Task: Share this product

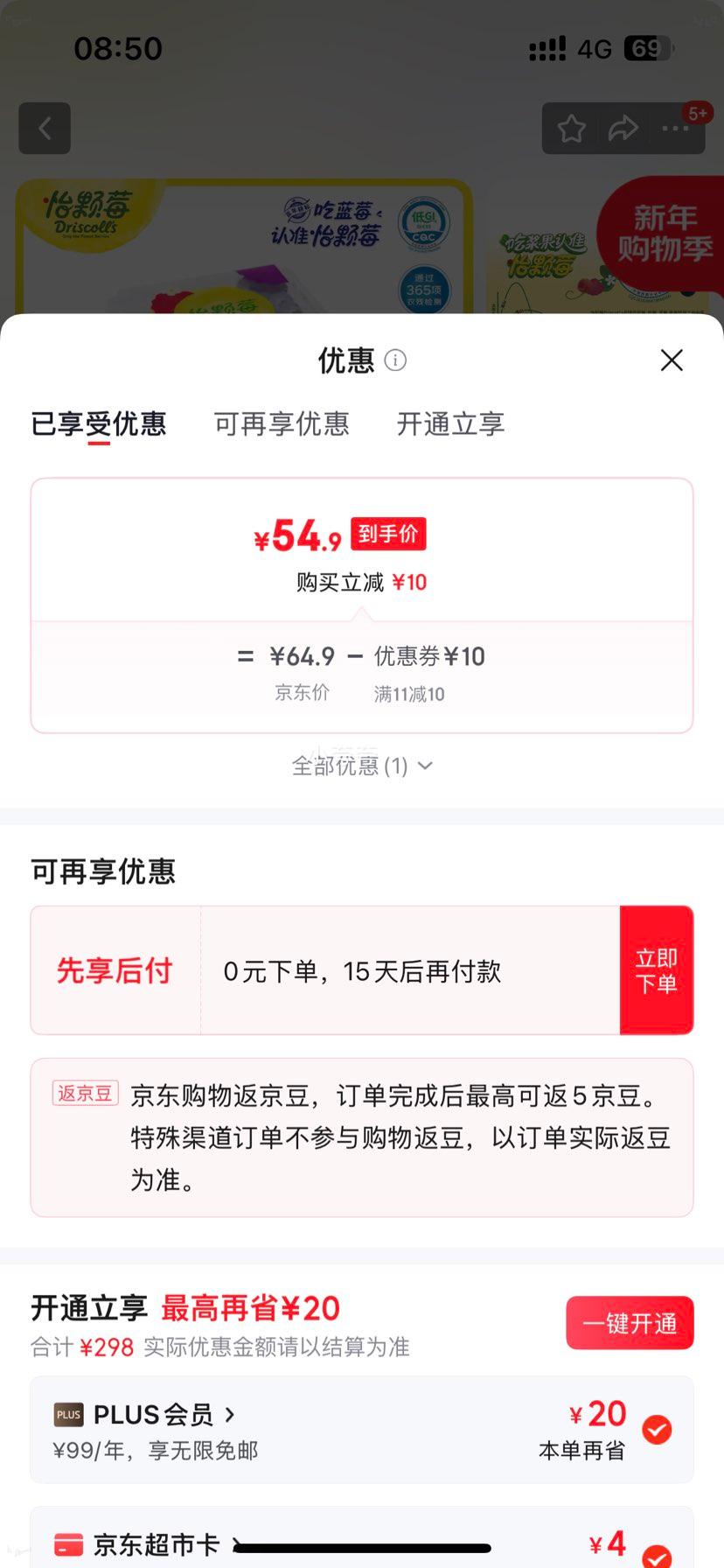Action: pyautogui.click(x=623, y=129)
